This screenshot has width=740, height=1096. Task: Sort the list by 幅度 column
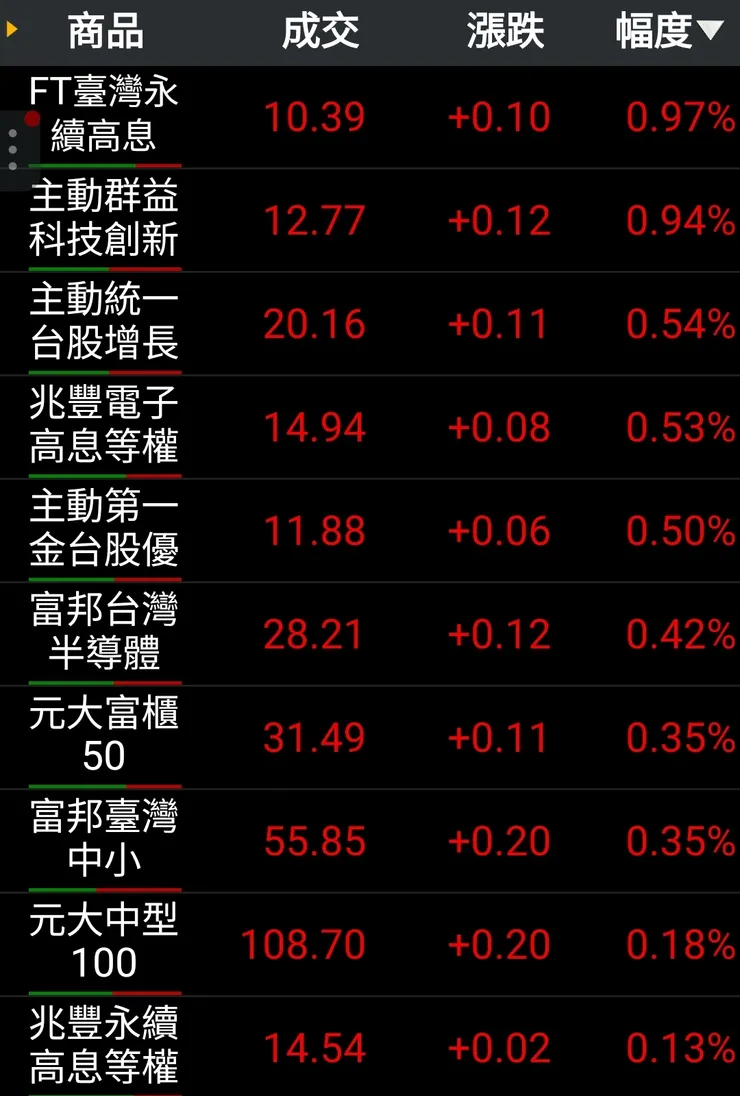[668, 32]
